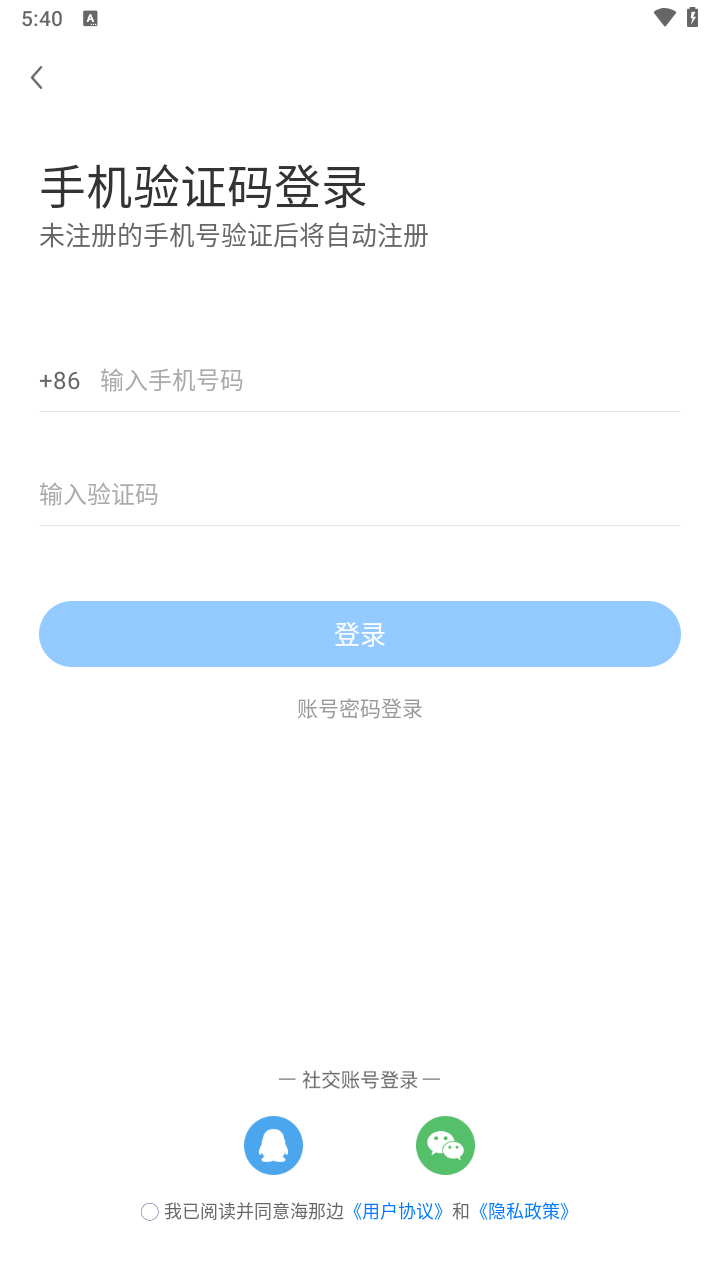The width and height of the screenshot is (720, 1280).
Task: Enable the privacy agreement checkbox
Action: pyautogui.click(x=150, y=1211)
